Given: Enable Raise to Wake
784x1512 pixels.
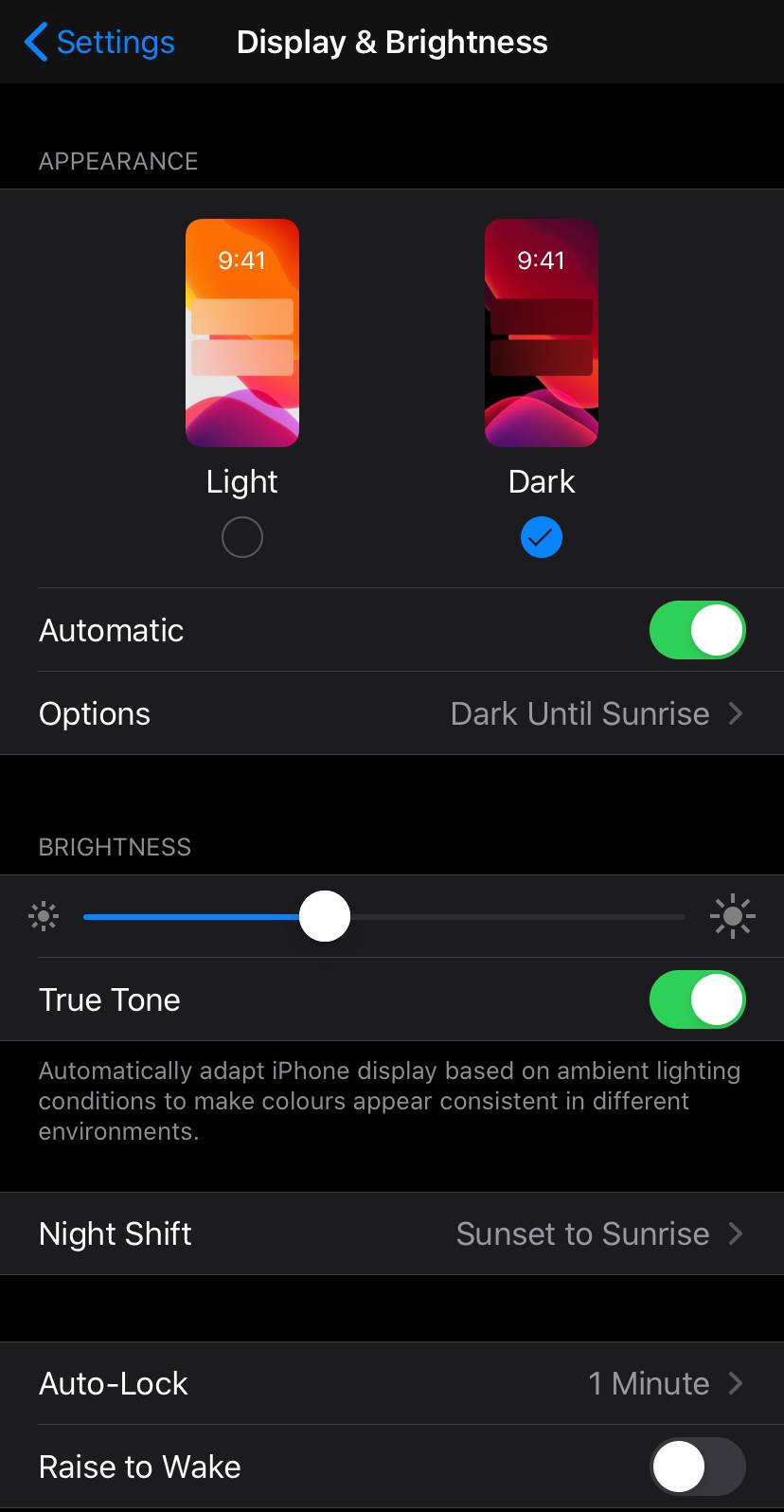Looking at the screenshot, I should coord(698,1467).
